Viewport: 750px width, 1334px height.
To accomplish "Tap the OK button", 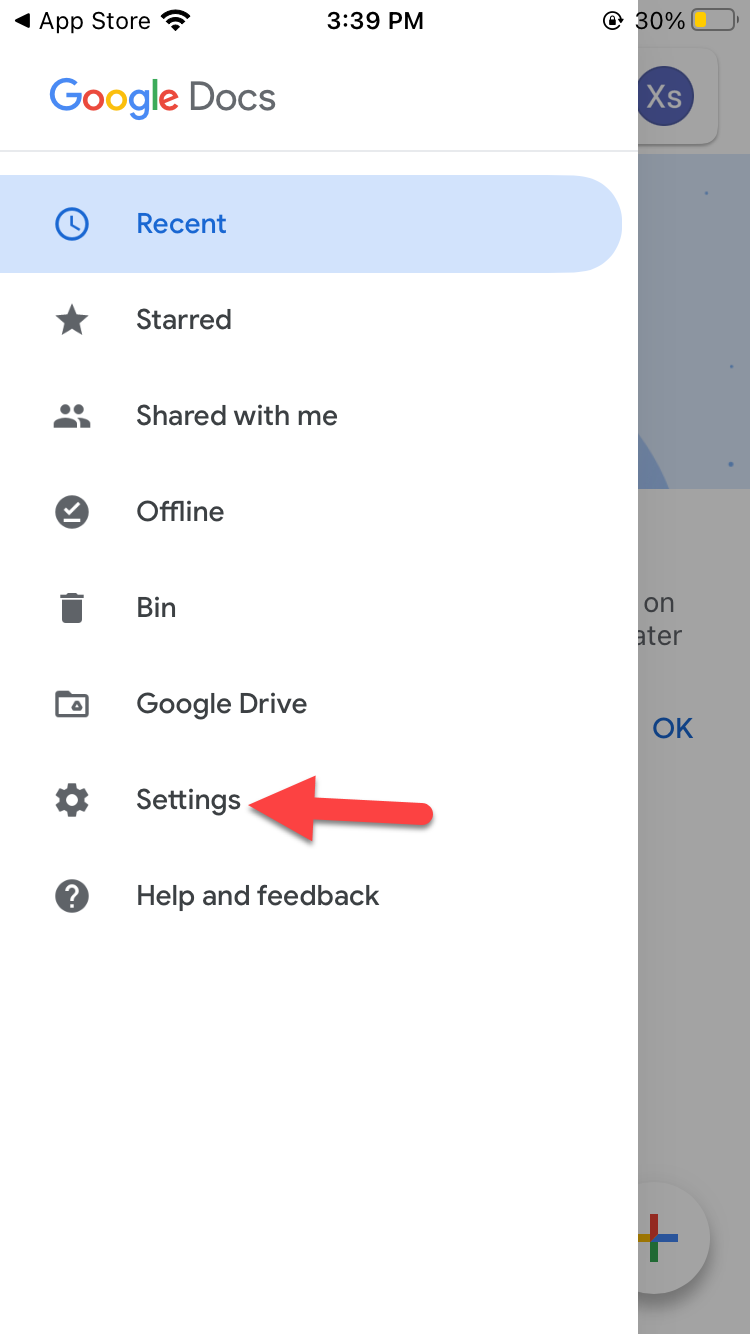I will 672,728.
